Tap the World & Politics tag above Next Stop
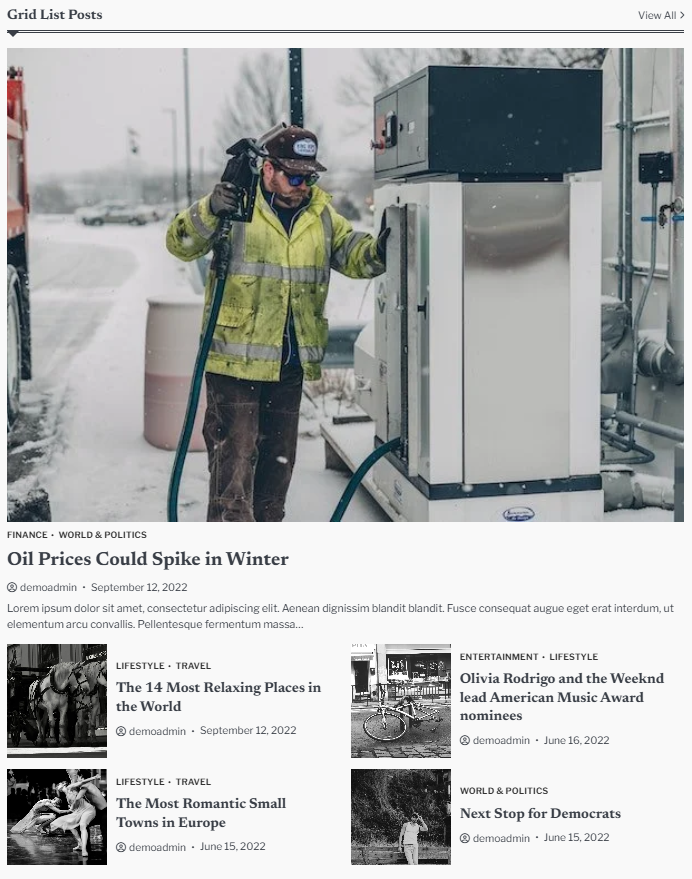The image size is (692, 879). tap(504, 791)
